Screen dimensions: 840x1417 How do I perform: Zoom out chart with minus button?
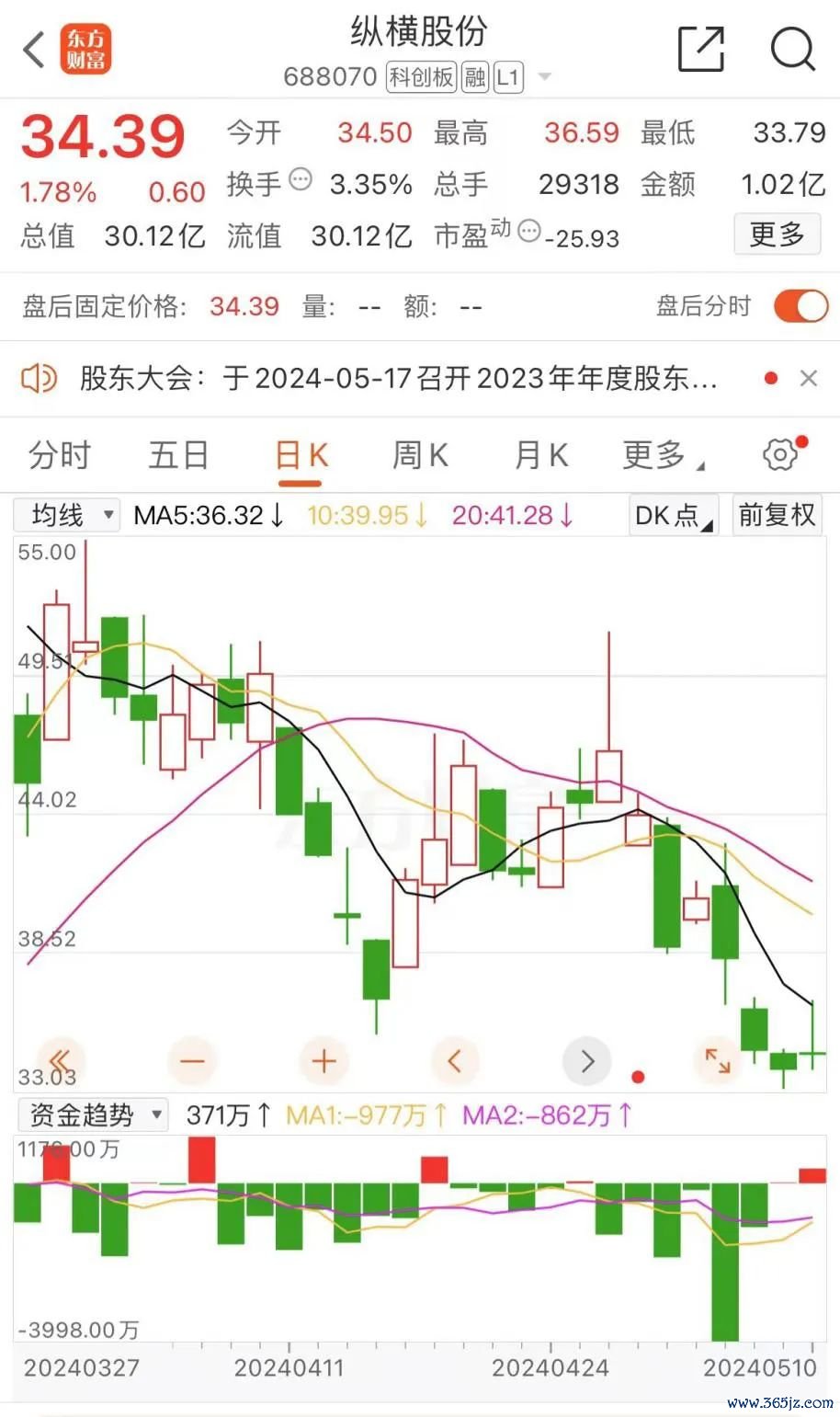193,1061
